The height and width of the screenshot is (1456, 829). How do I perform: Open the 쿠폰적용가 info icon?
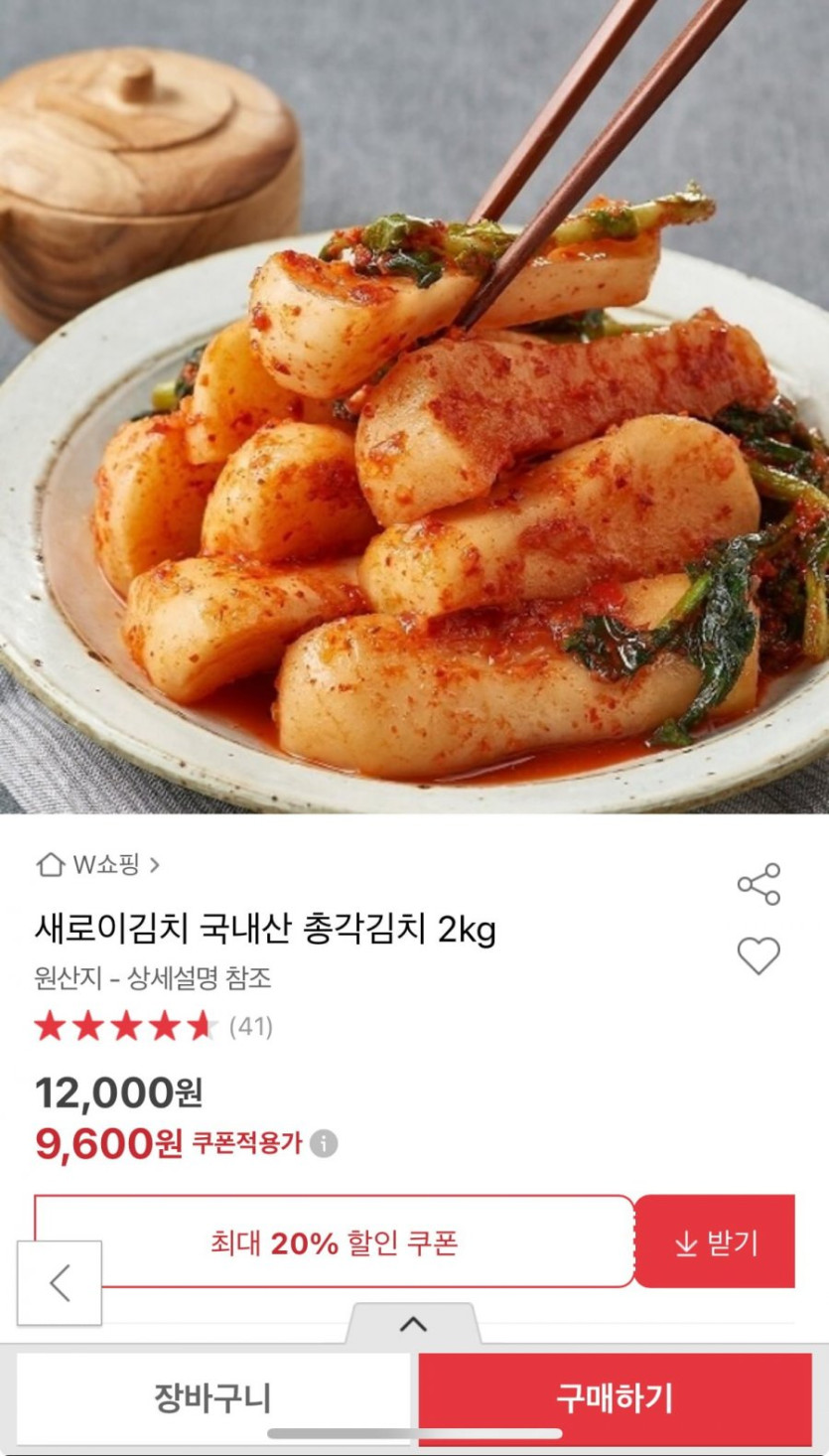324,1144
